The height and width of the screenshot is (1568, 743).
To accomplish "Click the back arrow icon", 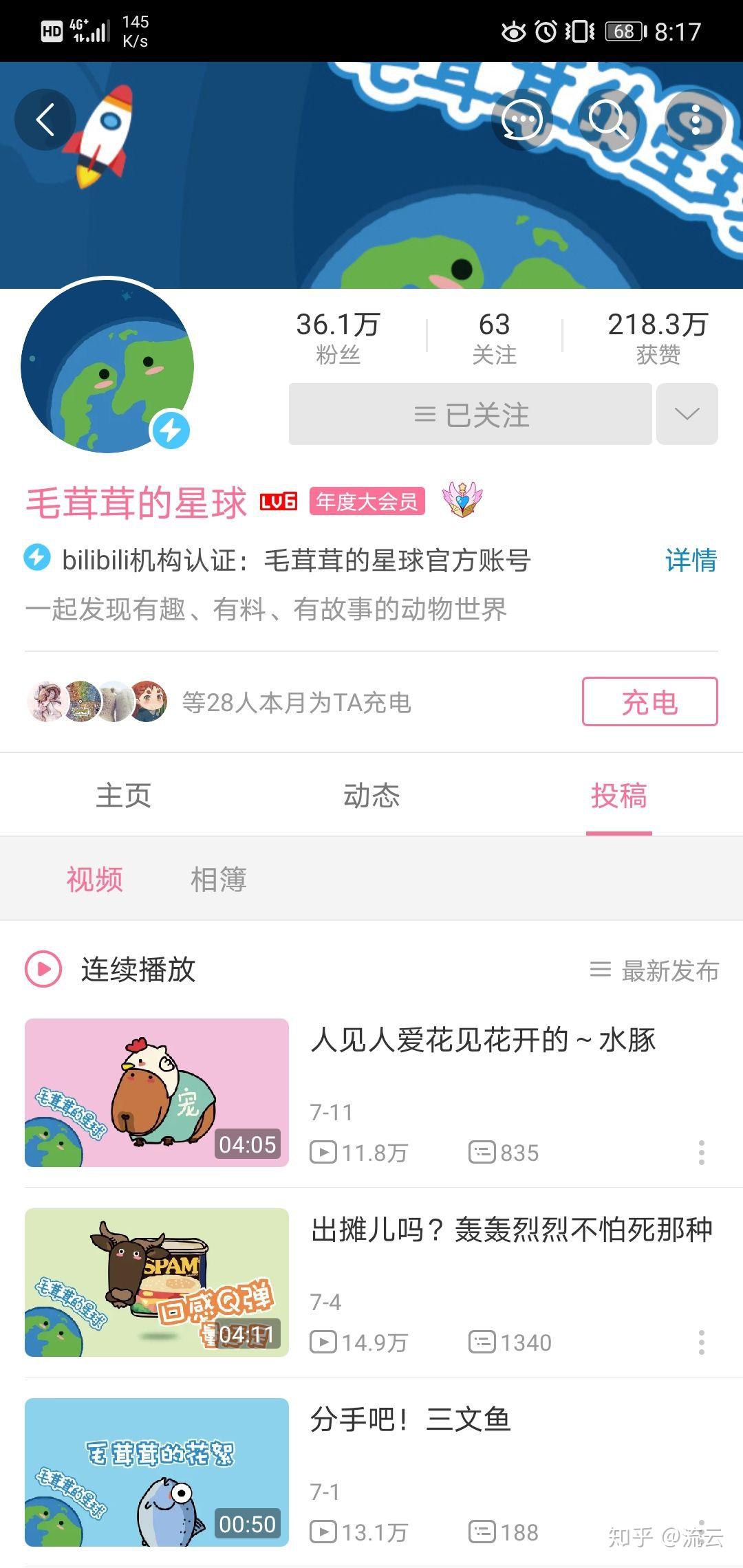I will coord(45,118).
